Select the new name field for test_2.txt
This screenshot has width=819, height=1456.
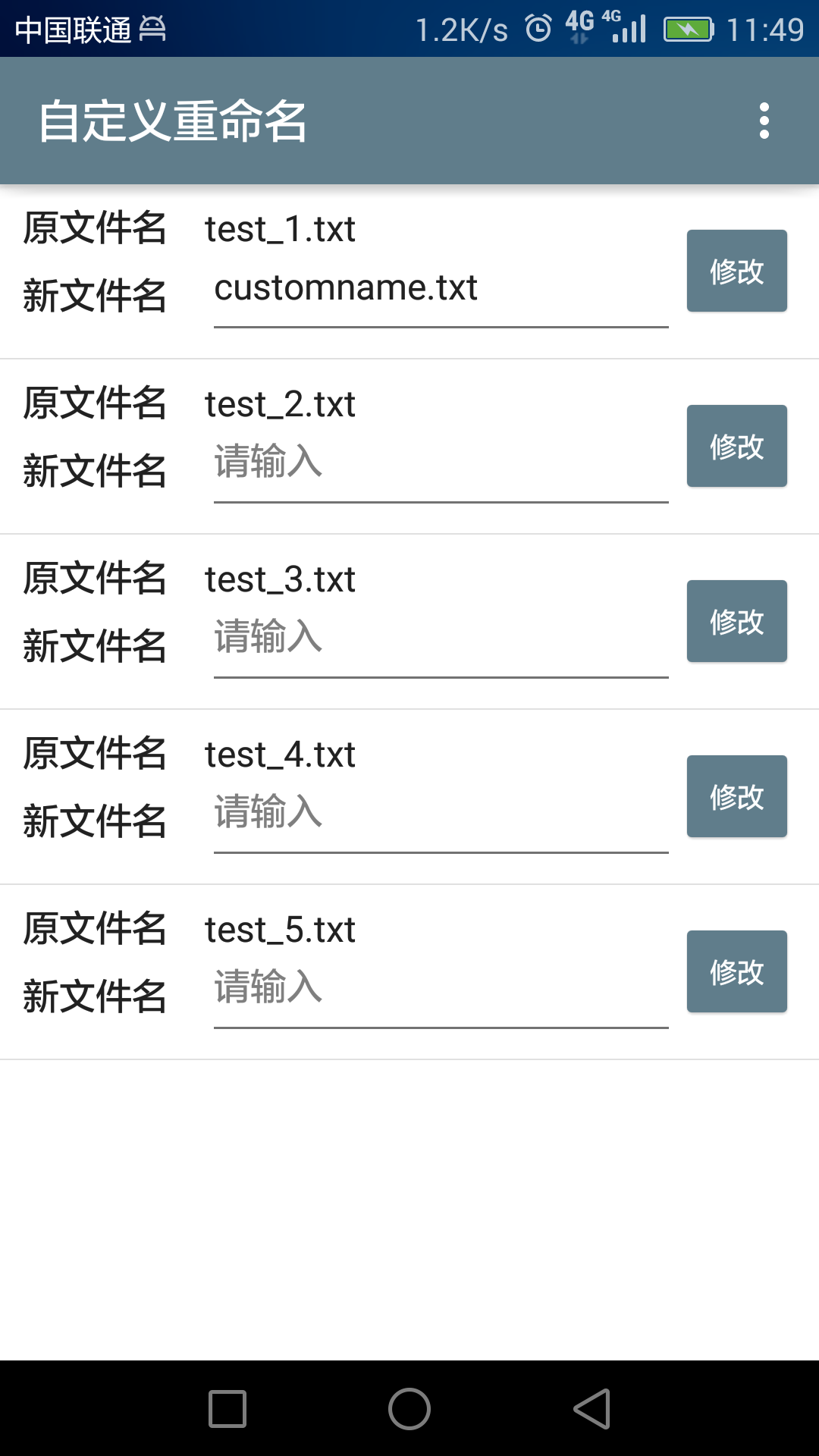coord(441,469)
